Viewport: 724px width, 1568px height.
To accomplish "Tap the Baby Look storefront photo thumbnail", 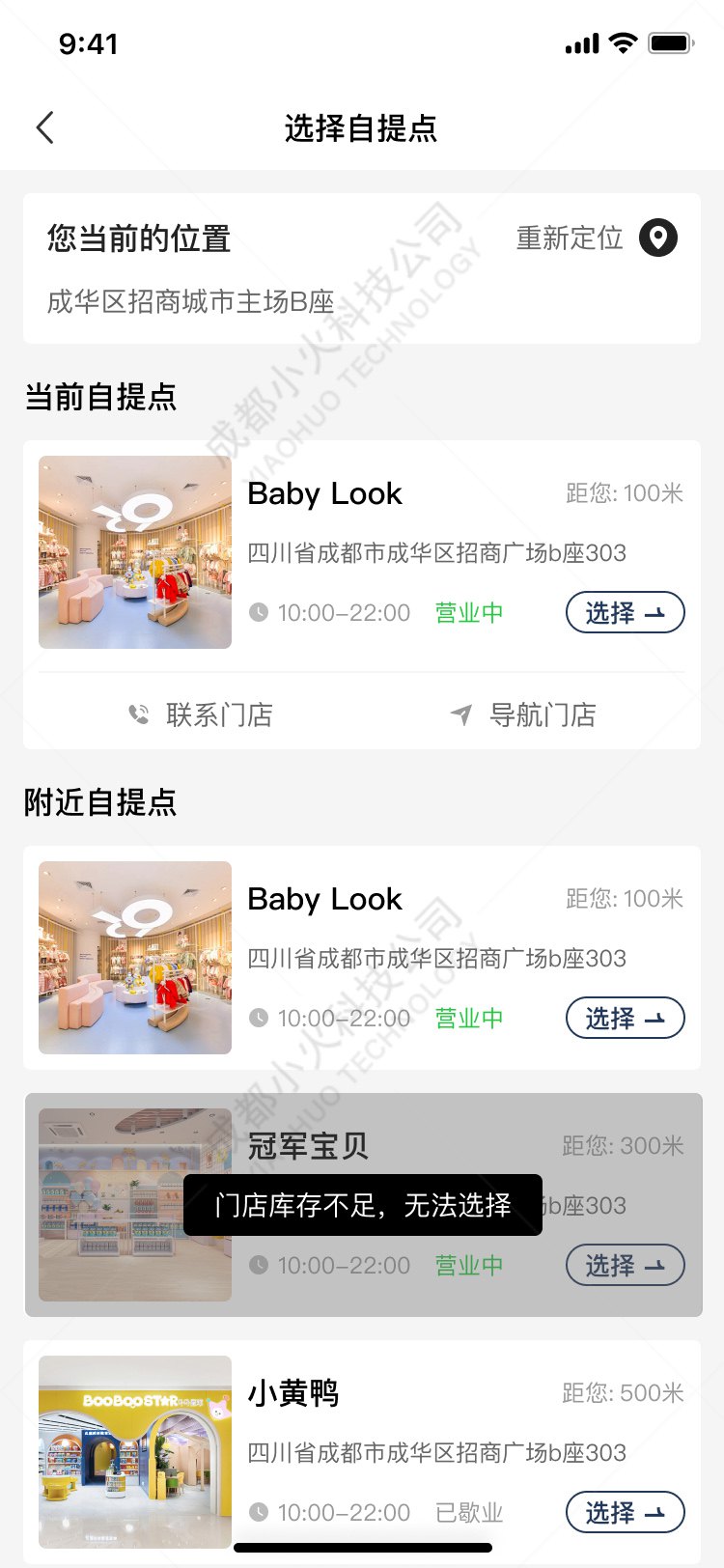I will pyautogui.click(x=134, y=551).
